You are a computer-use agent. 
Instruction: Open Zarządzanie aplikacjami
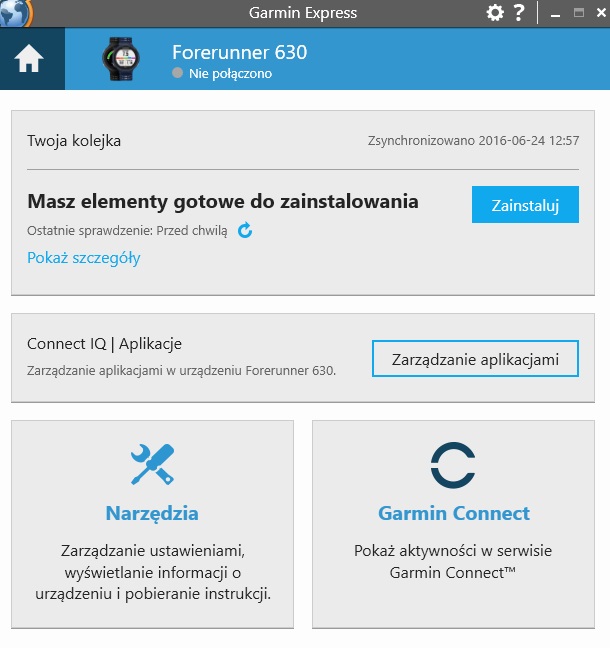(x=475, y=359)
